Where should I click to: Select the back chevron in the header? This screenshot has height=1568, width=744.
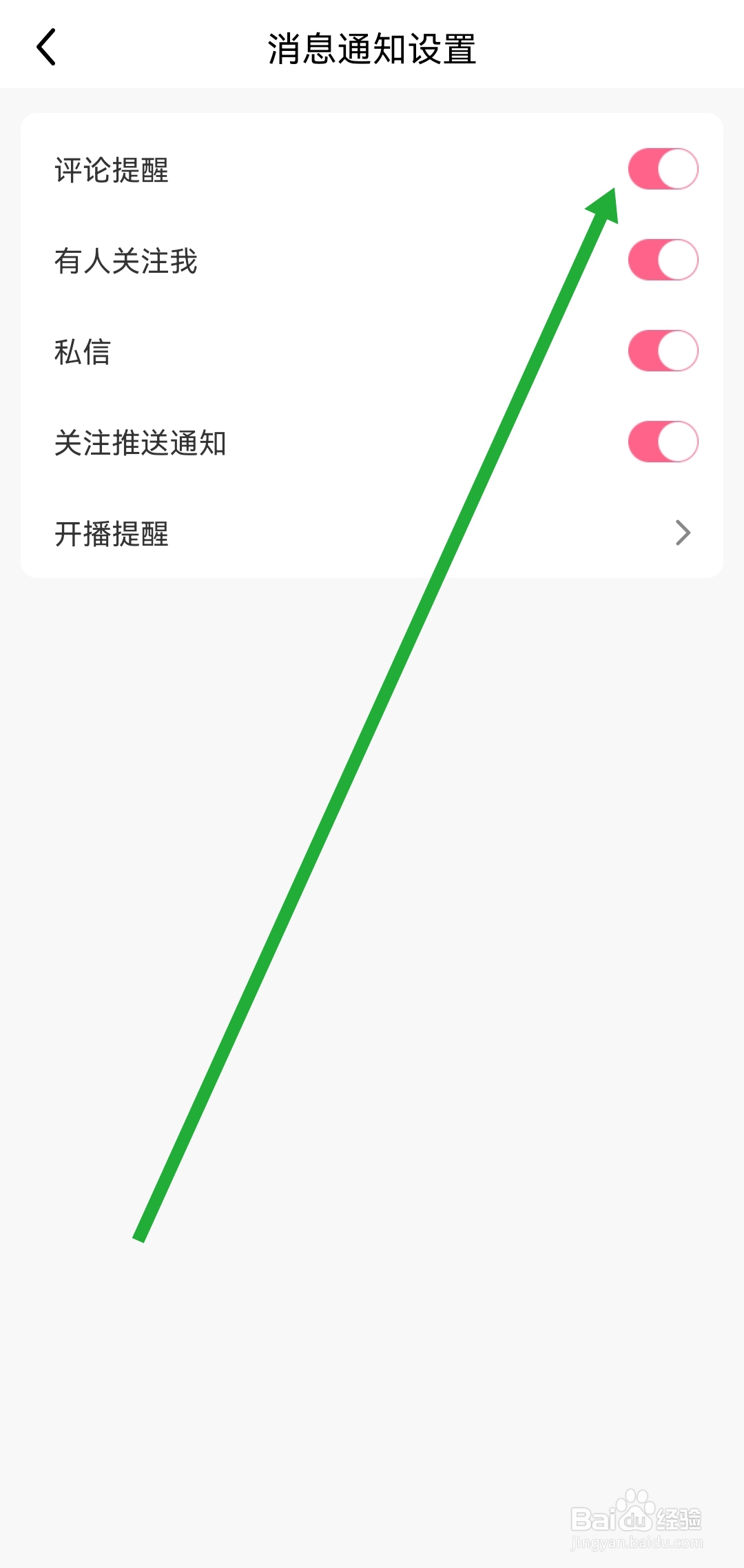point(45,47)
